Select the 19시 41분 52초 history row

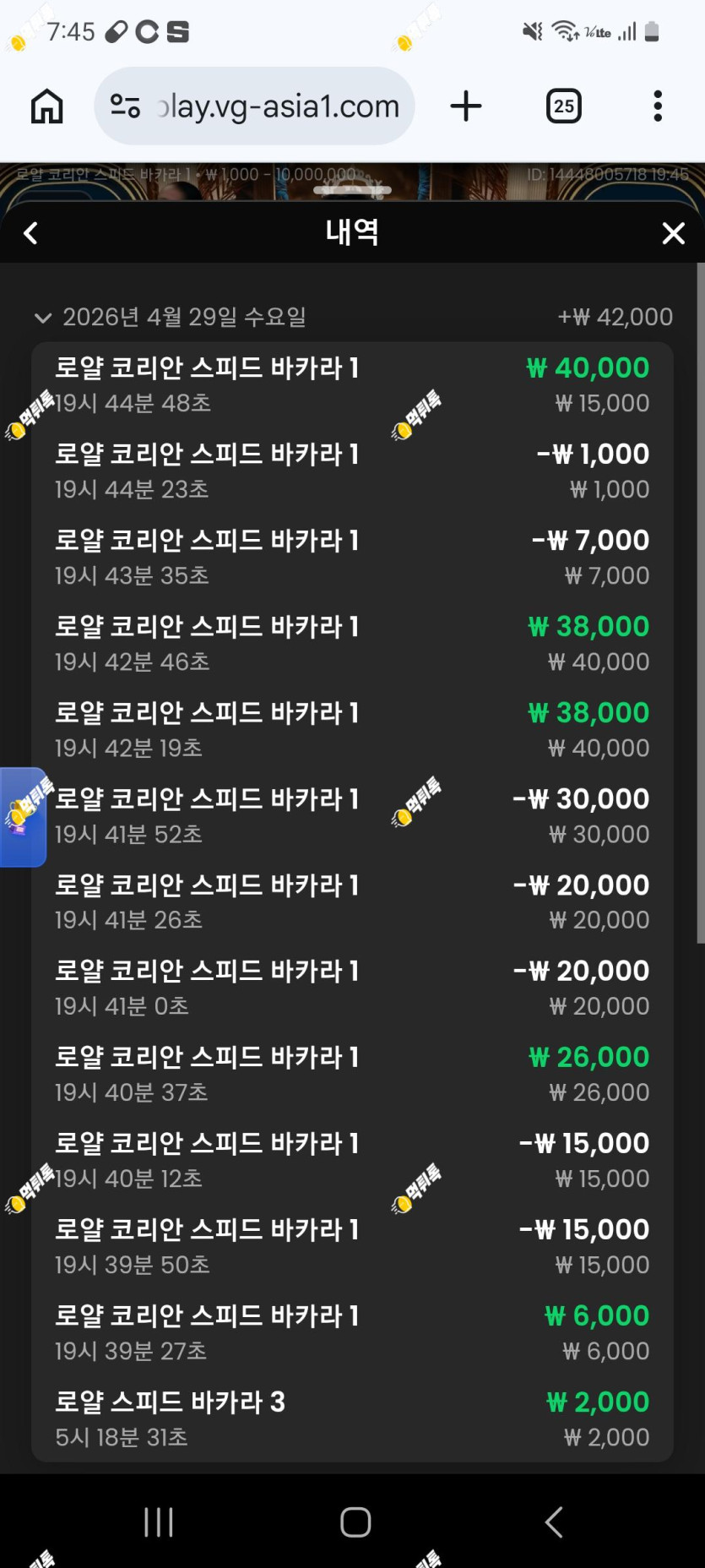coord(352,816)
